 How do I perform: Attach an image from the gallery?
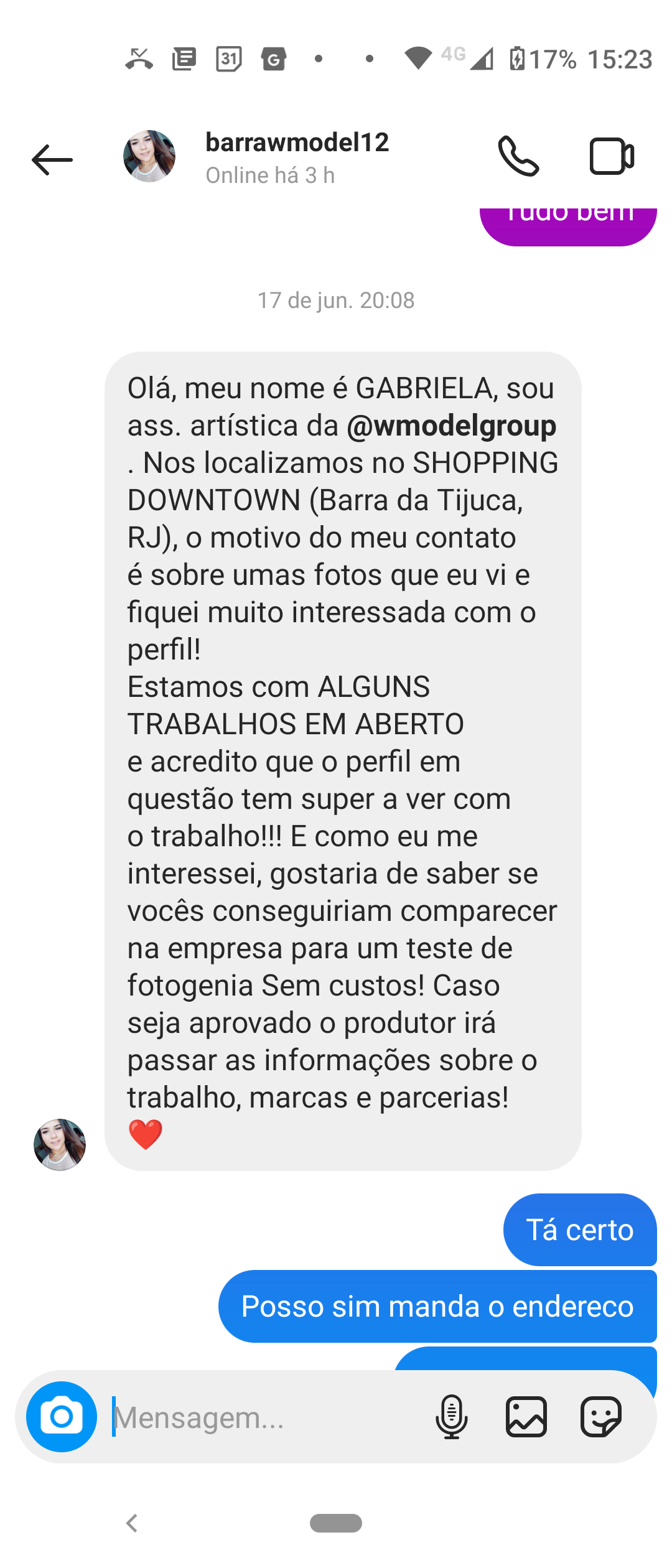click(526, 1417)
